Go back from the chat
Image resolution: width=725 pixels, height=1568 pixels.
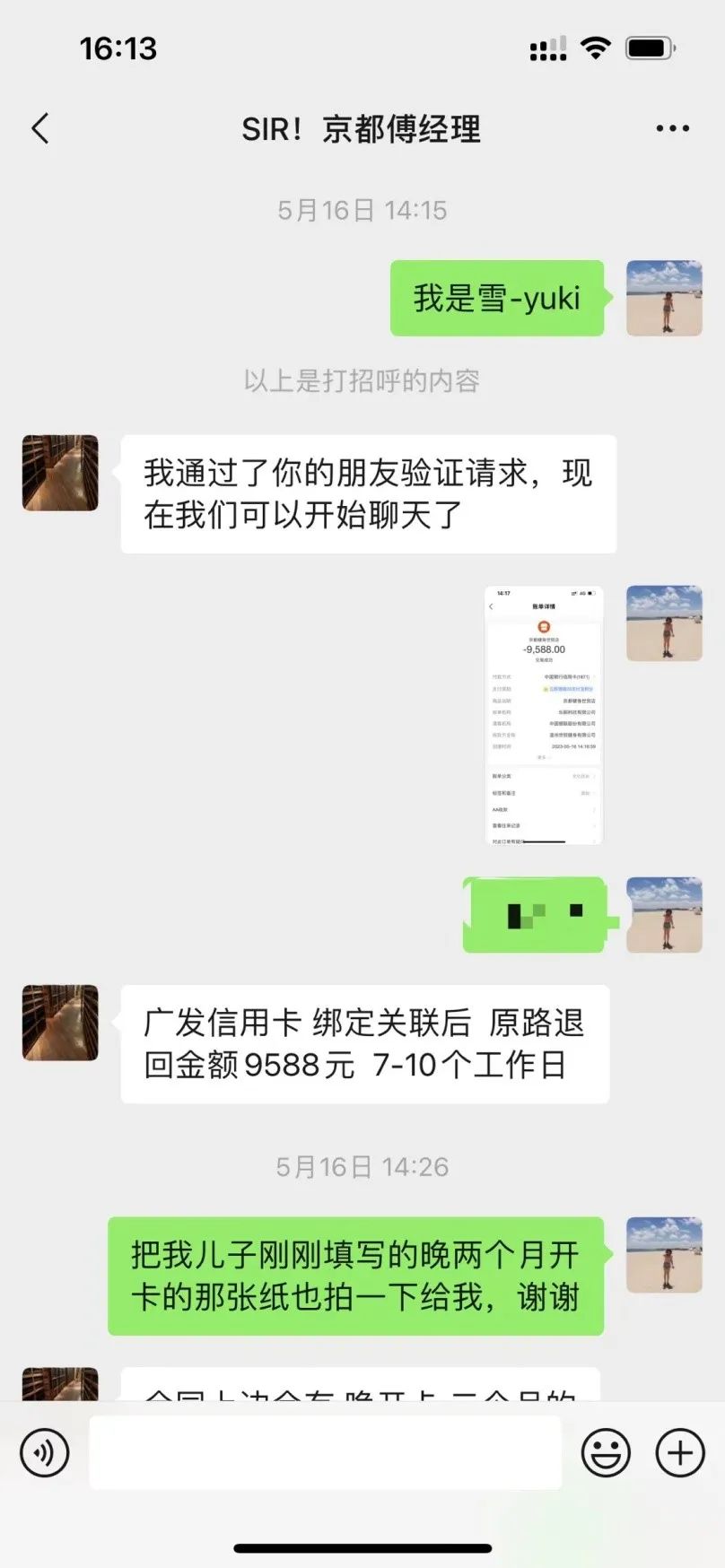[x=40, y=129]
